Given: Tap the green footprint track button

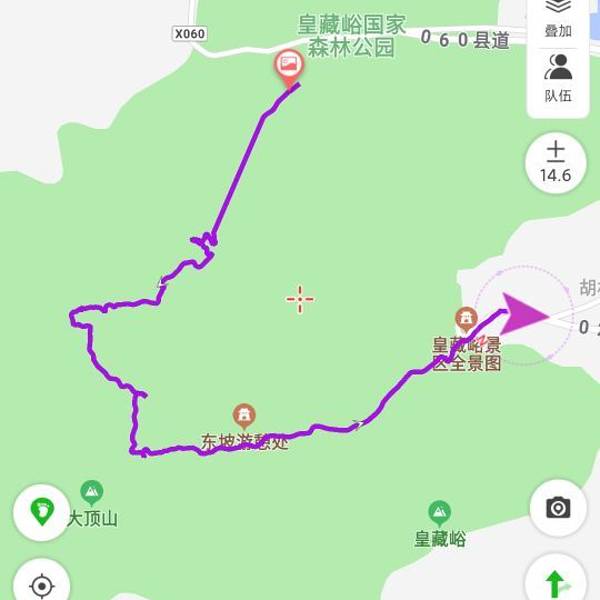Looking at the screenshot, I should (x=42, y=513).
